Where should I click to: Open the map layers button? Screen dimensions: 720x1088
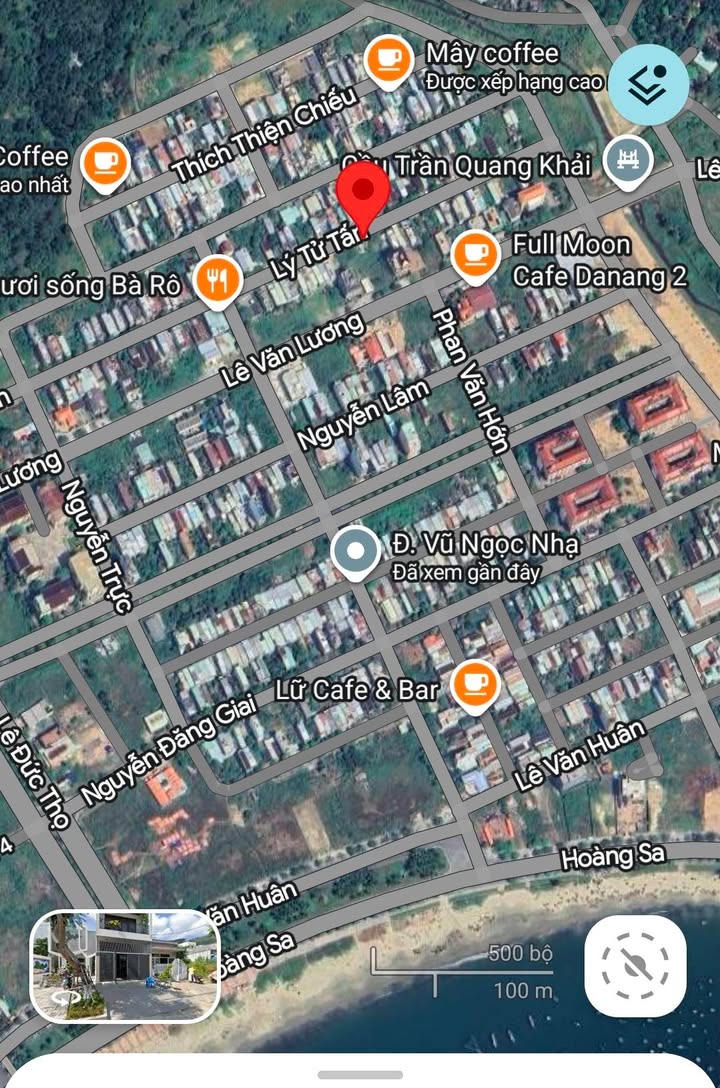pos(650,85)
